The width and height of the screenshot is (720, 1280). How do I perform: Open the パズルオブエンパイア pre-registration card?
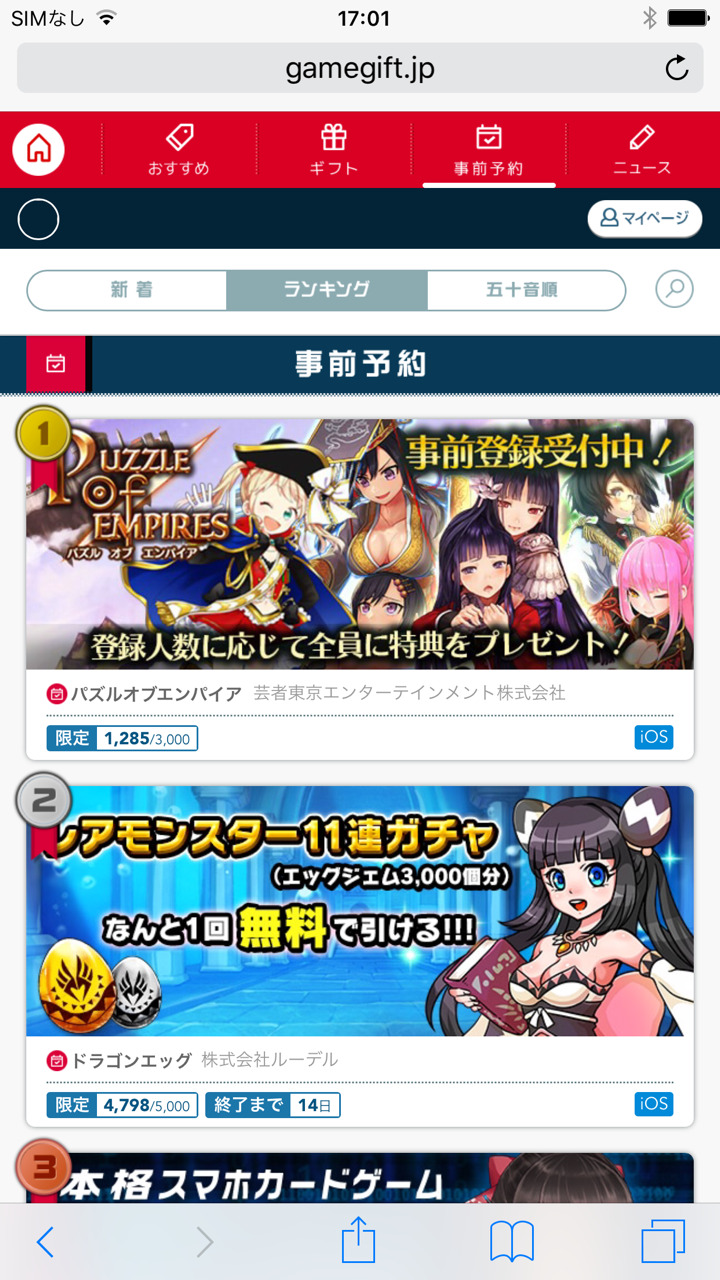pyautogui.click(x=360, y=589)
